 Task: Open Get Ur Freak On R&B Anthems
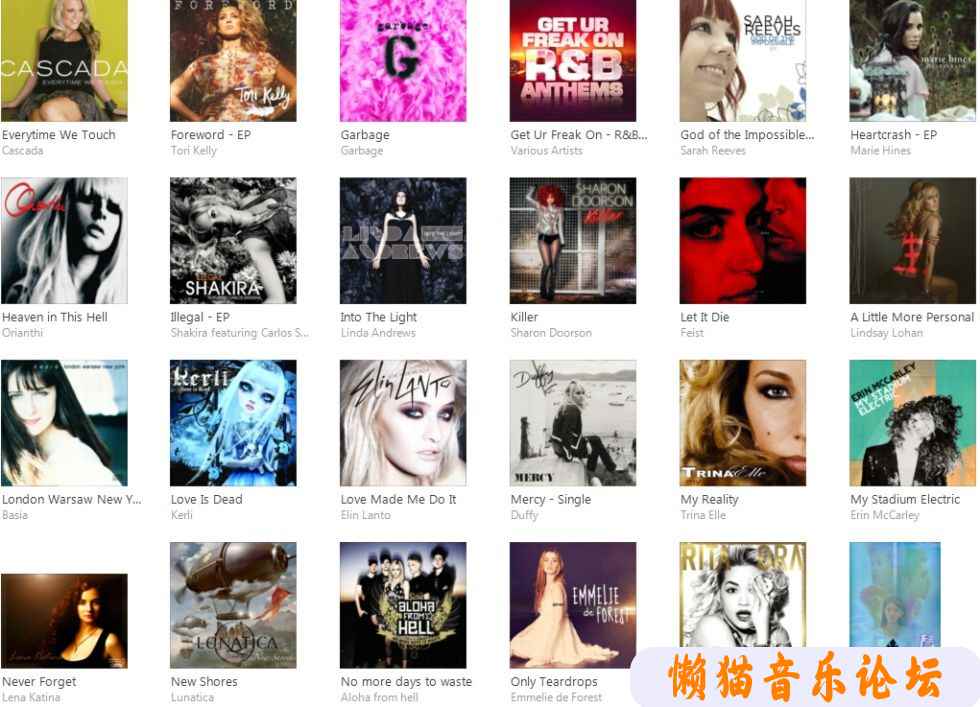[x=573, y=60]
